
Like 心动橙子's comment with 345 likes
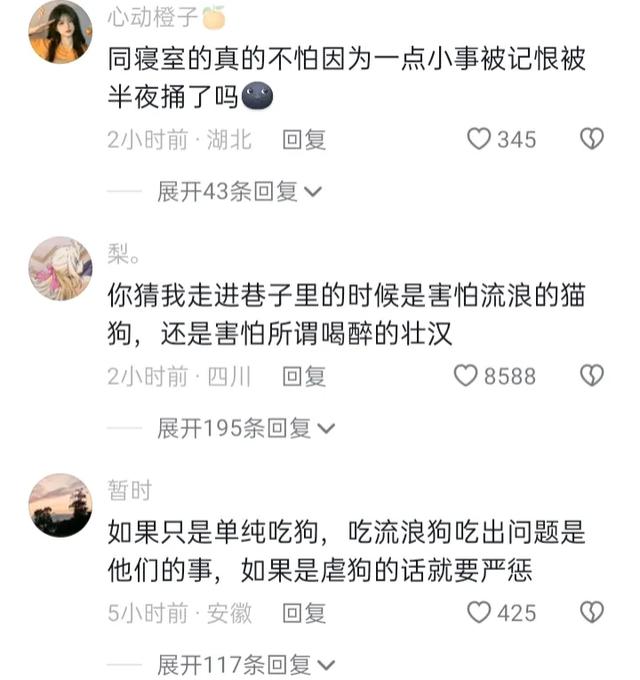point(480,140)
